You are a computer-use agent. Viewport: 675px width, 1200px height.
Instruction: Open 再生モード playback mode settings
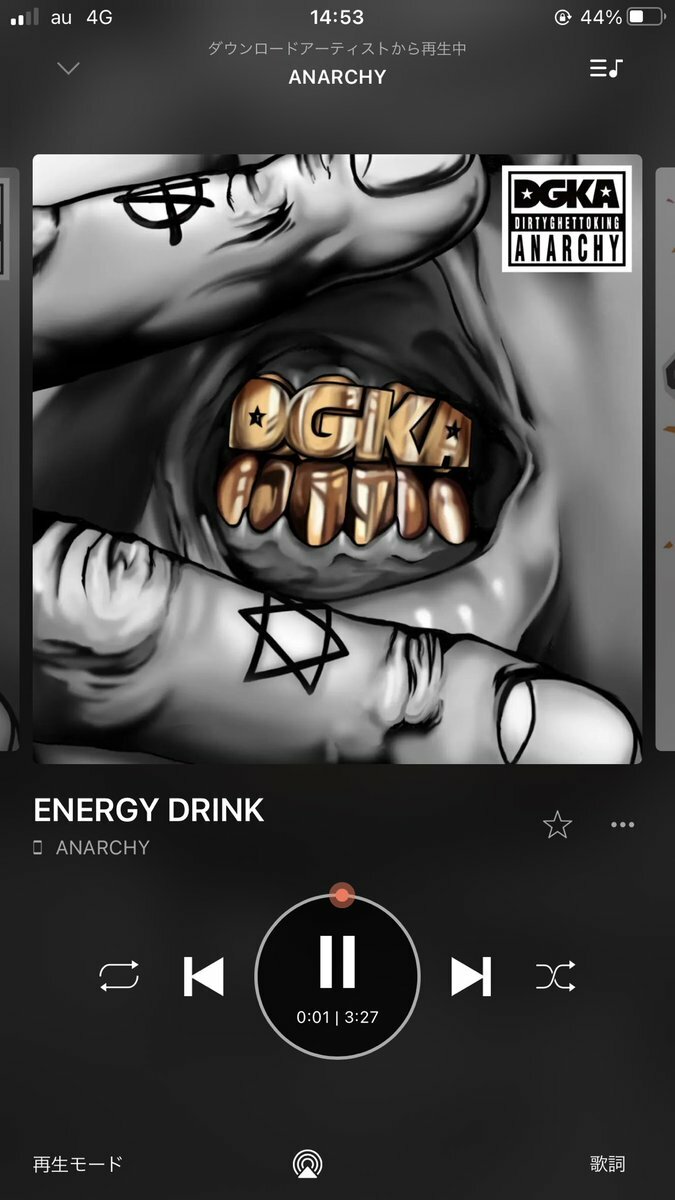point(78,1164)
